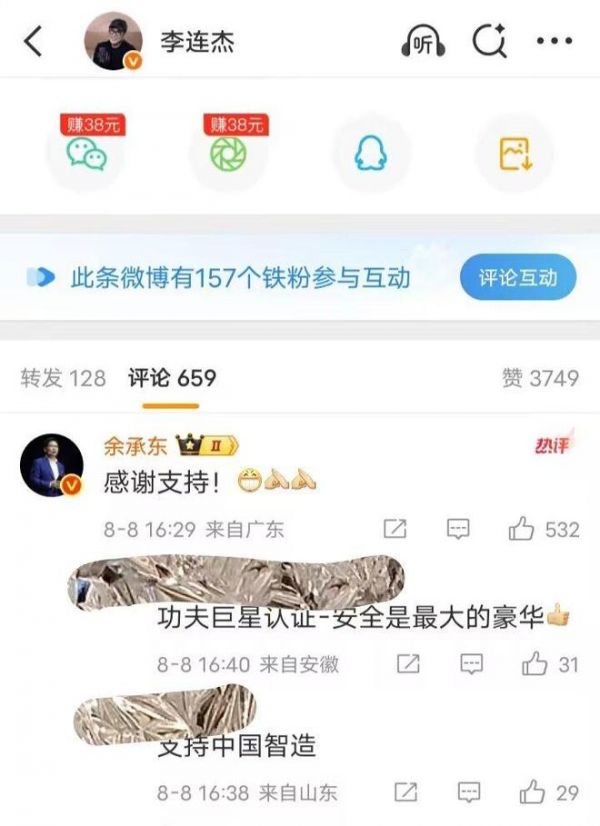Tap the 评论互动 button
The height and width of the screenshot is (826, 600).
click(x=518, y=278)
